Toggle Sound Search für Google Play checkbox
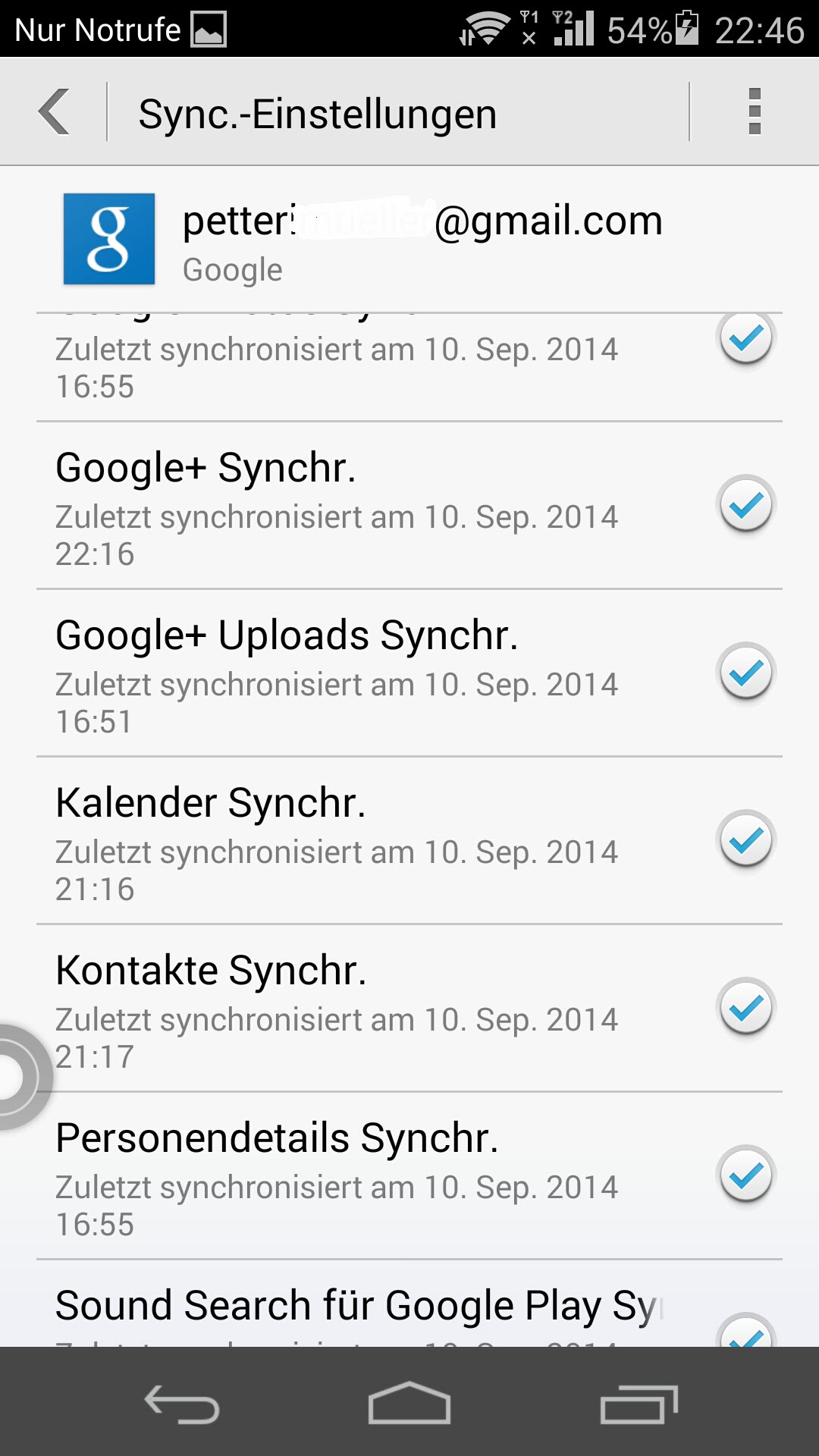The image size is (819, 1456). coord(746,1331)
